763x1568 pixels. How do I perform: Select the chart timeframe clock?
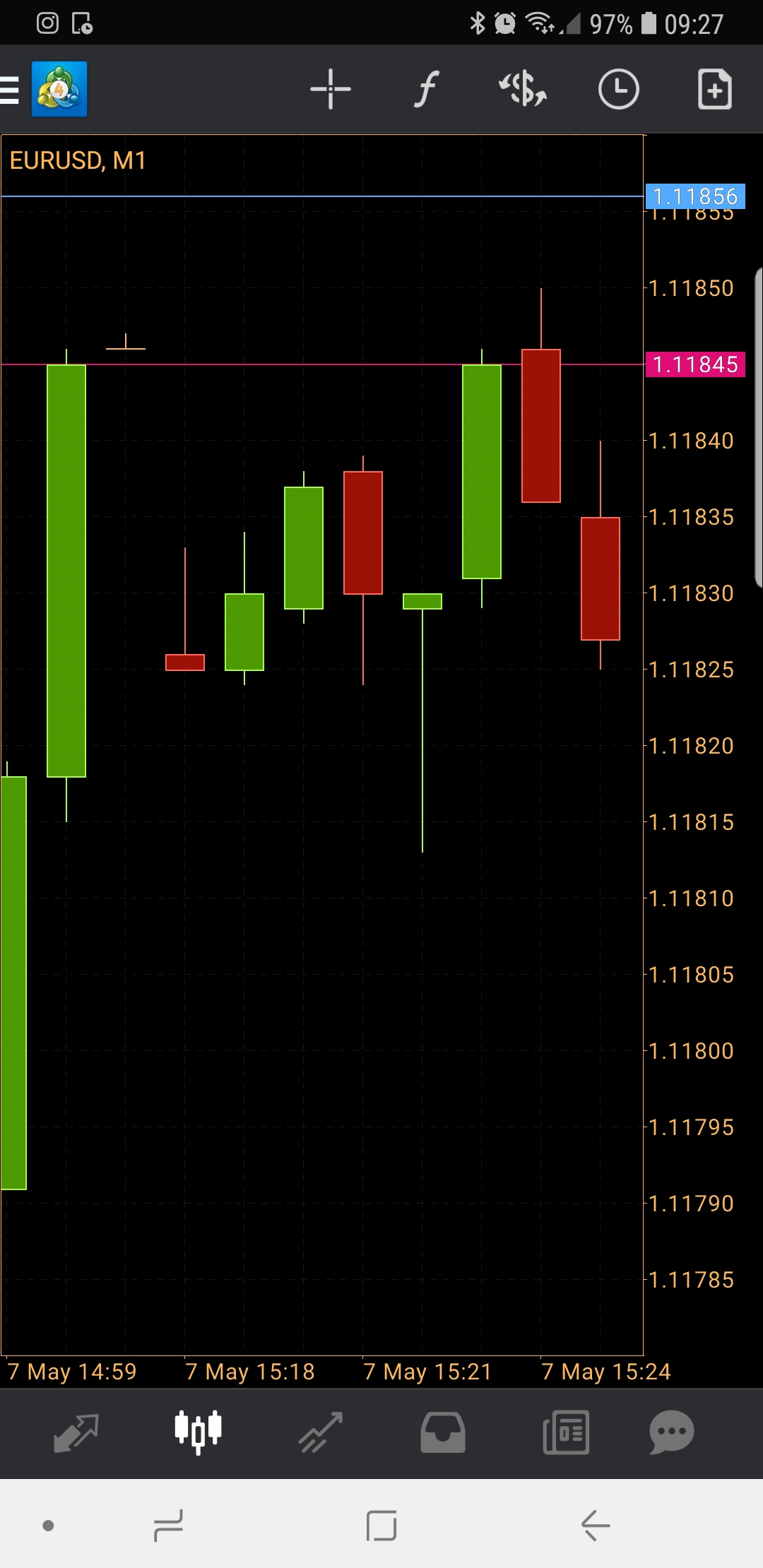(619, 90)
